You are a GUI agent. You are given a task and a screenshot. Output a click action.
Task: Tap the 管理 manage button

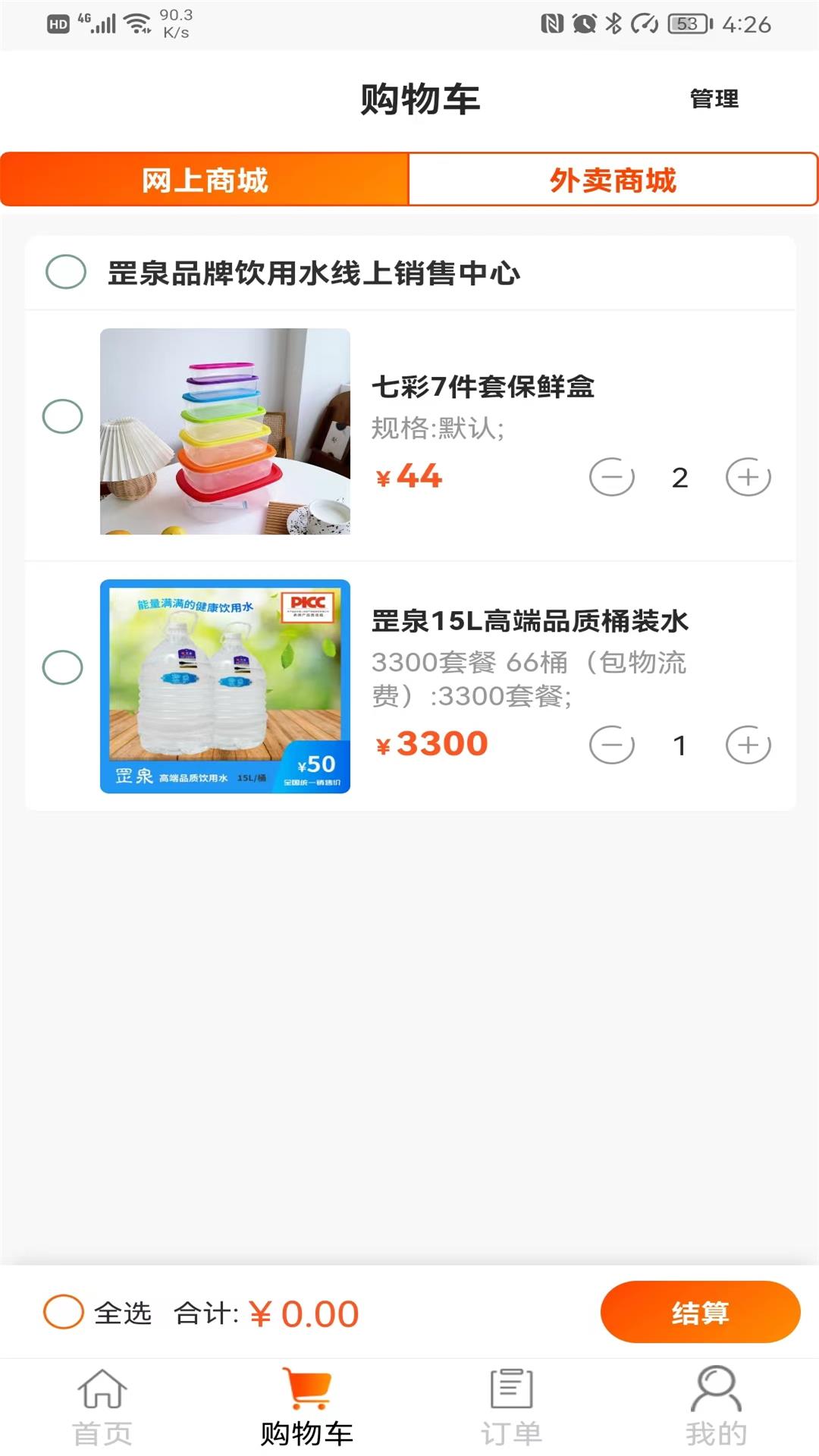pos(714,99)
